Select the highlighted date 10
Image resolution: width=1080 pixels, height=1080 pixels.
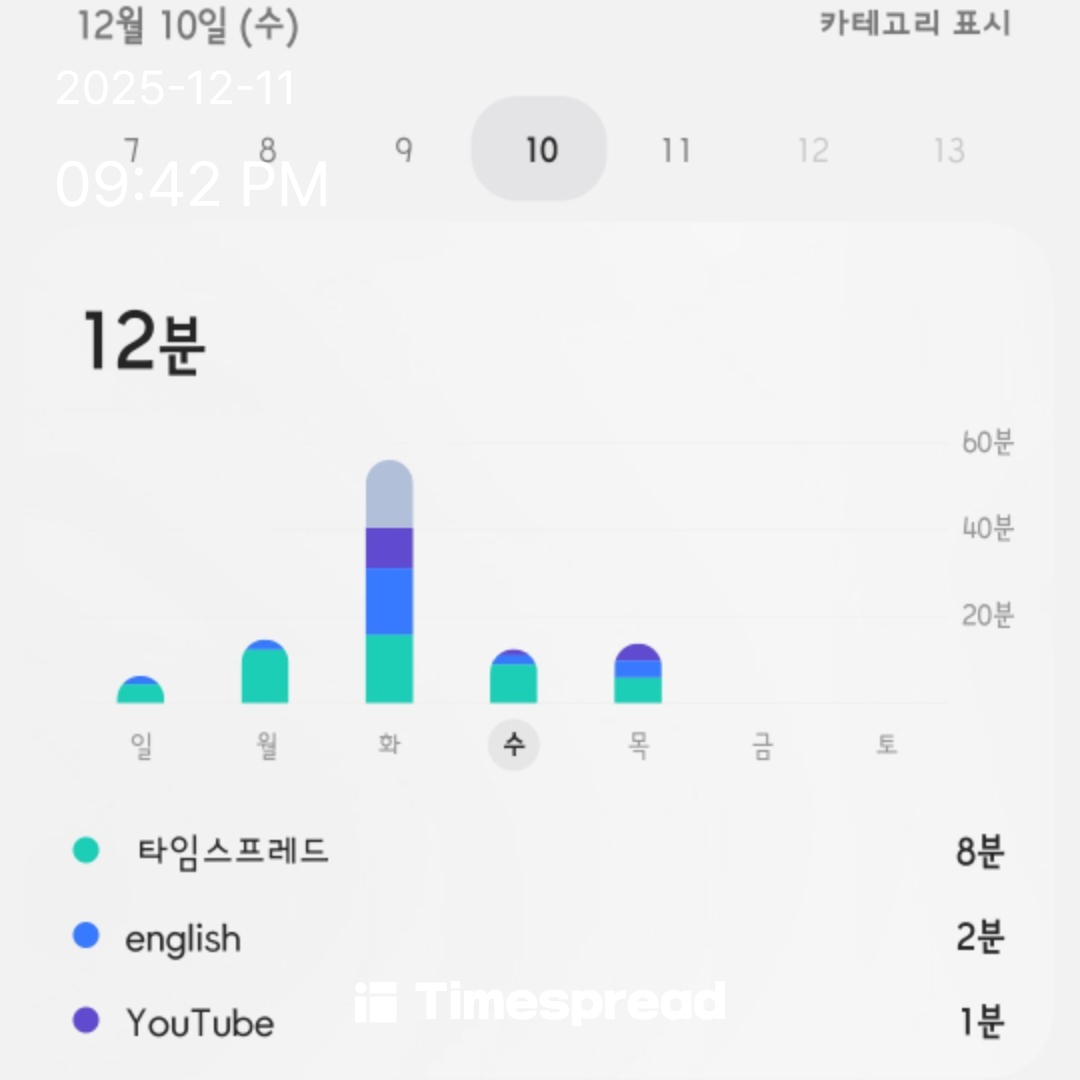(539, 150)
